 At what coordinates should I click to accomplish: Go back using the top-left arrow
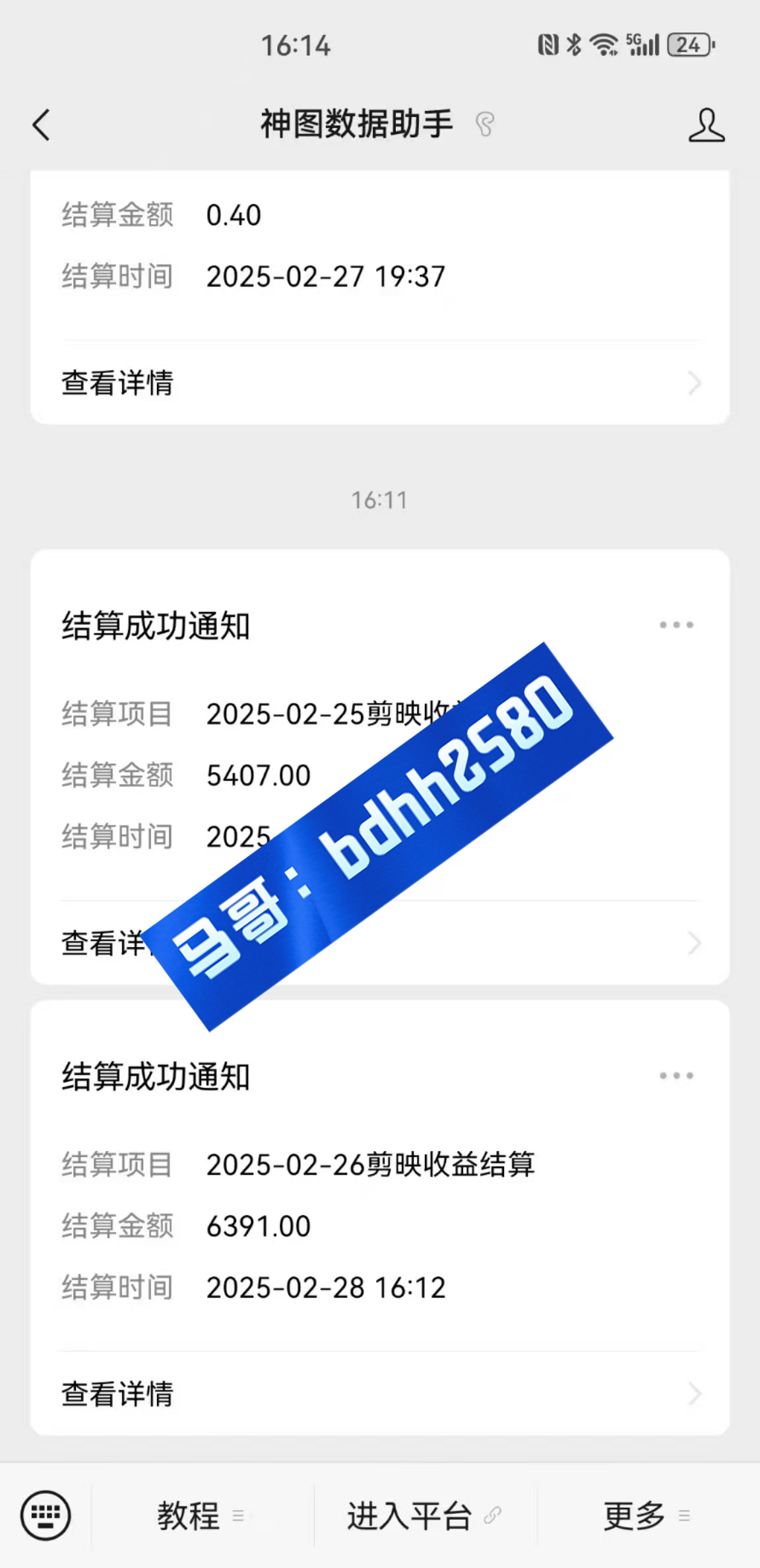tap(41, 125)
